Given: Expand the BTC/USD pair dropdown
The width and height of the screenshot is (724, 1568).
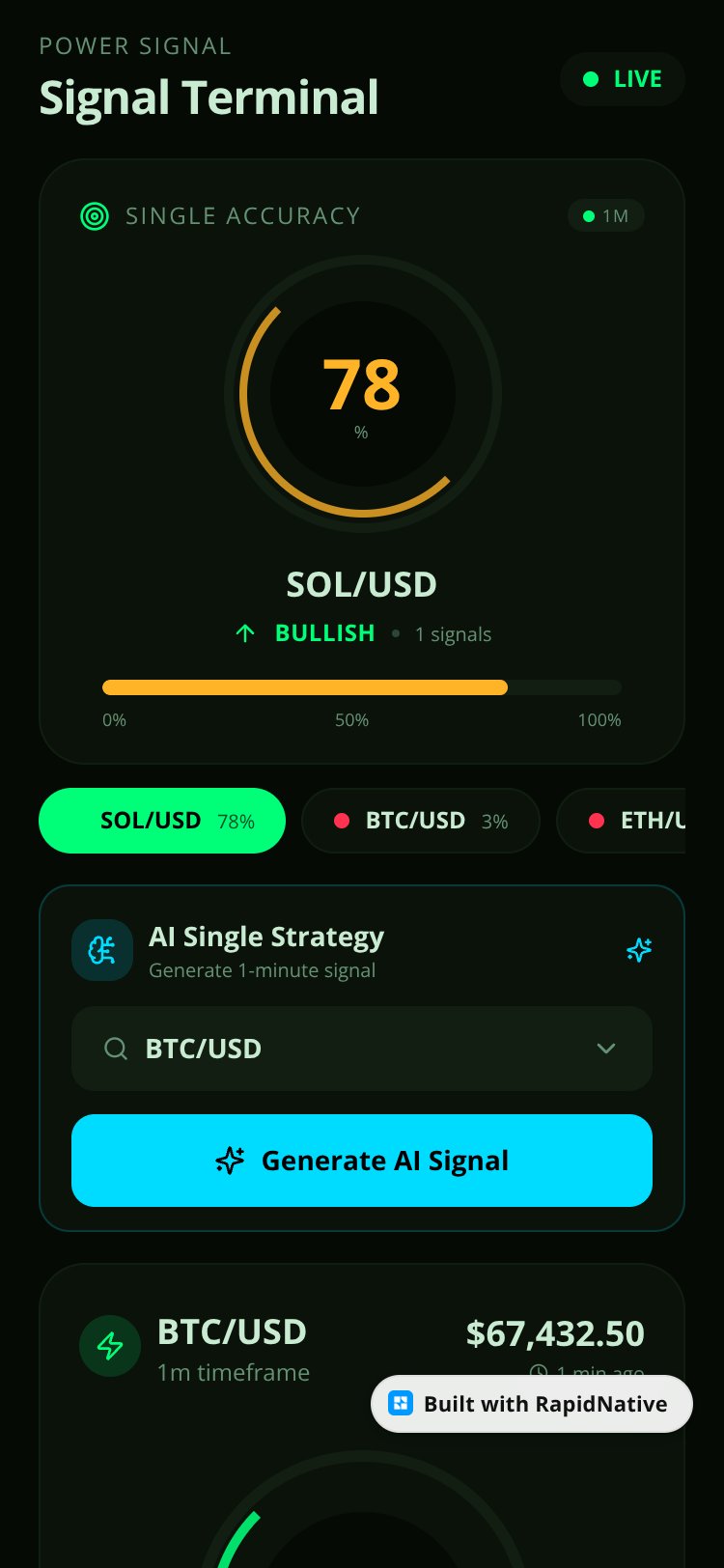Looking at the screenshot, I should (x=362, y=1049).
